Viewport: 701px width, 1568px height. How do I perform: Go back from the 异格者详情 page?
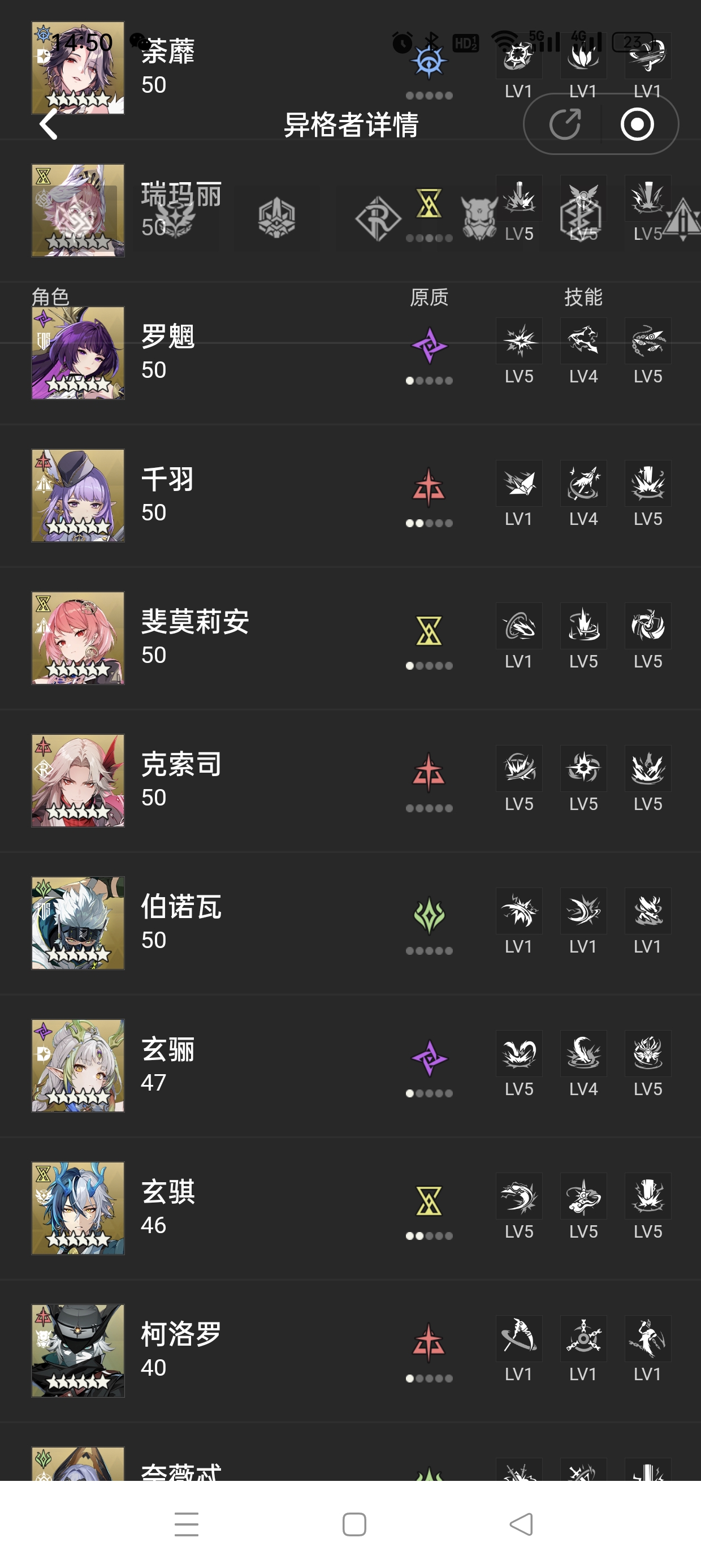[x=49, y=125]
